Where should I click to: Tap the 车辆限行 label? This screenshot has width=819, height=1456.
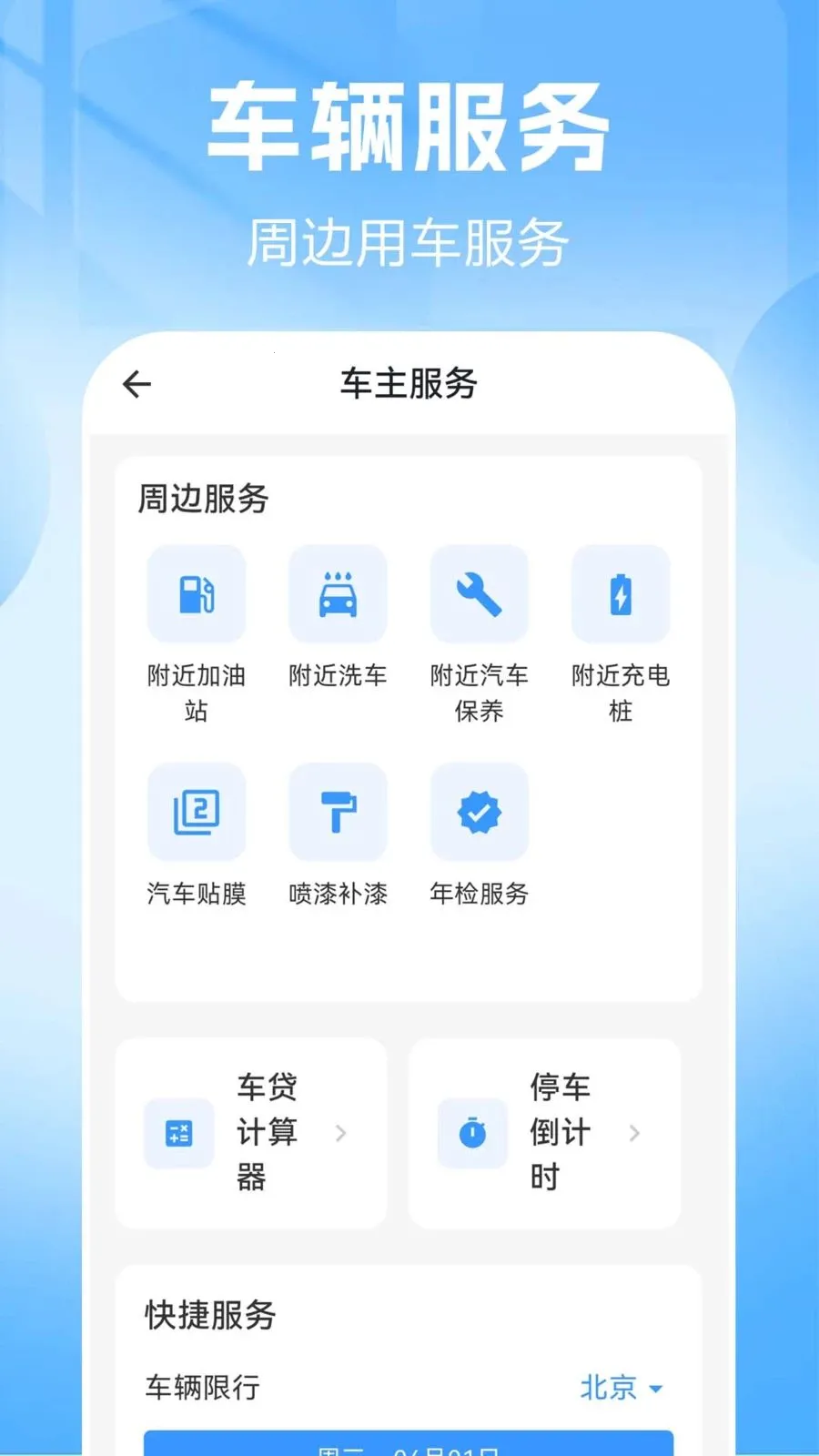point(200,1389)
